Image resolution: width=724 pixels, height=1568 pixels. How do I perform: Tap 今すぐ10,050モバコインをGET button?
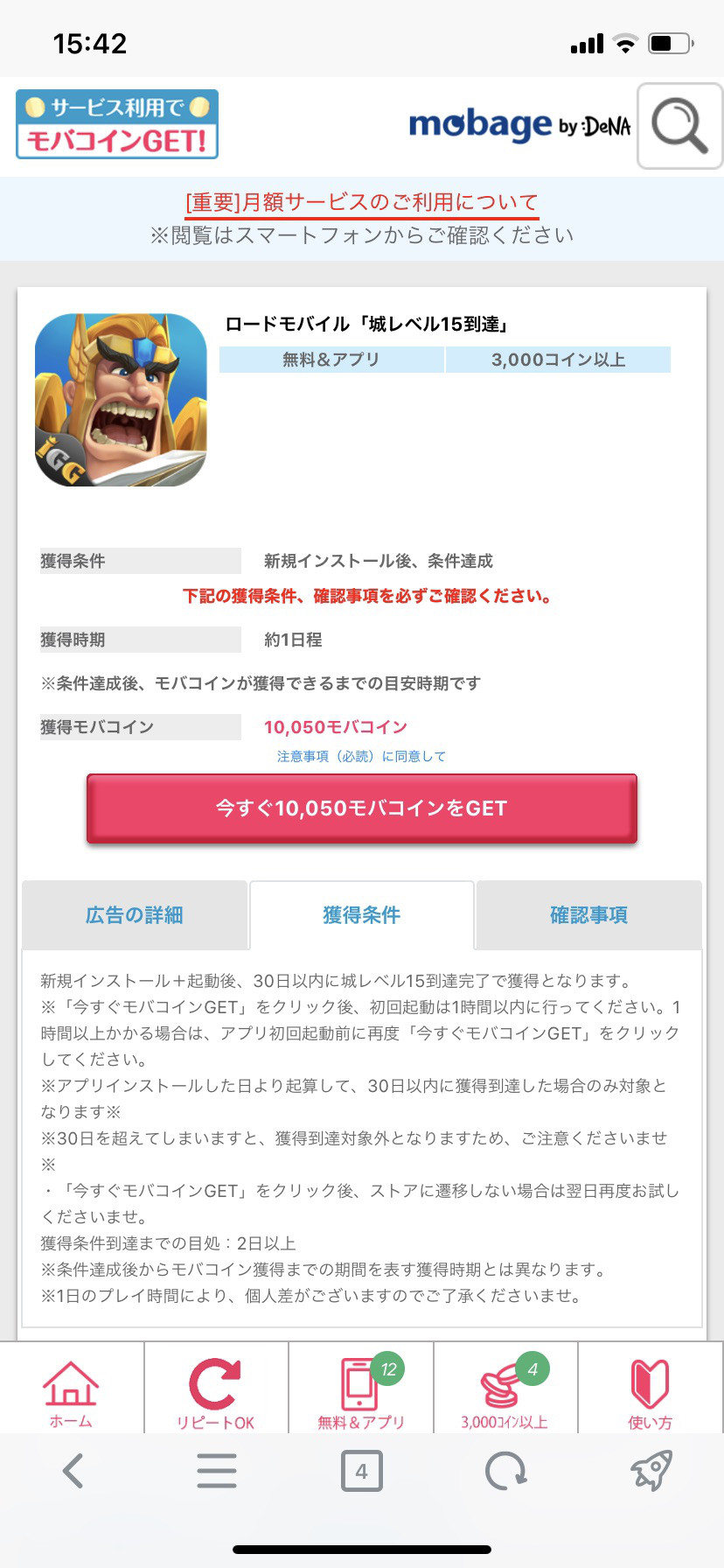(x=362, y=808)
